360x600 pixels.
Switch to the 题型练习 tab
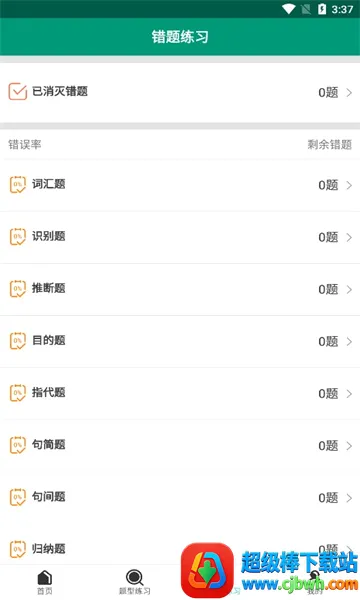click(x=135, y=583)
